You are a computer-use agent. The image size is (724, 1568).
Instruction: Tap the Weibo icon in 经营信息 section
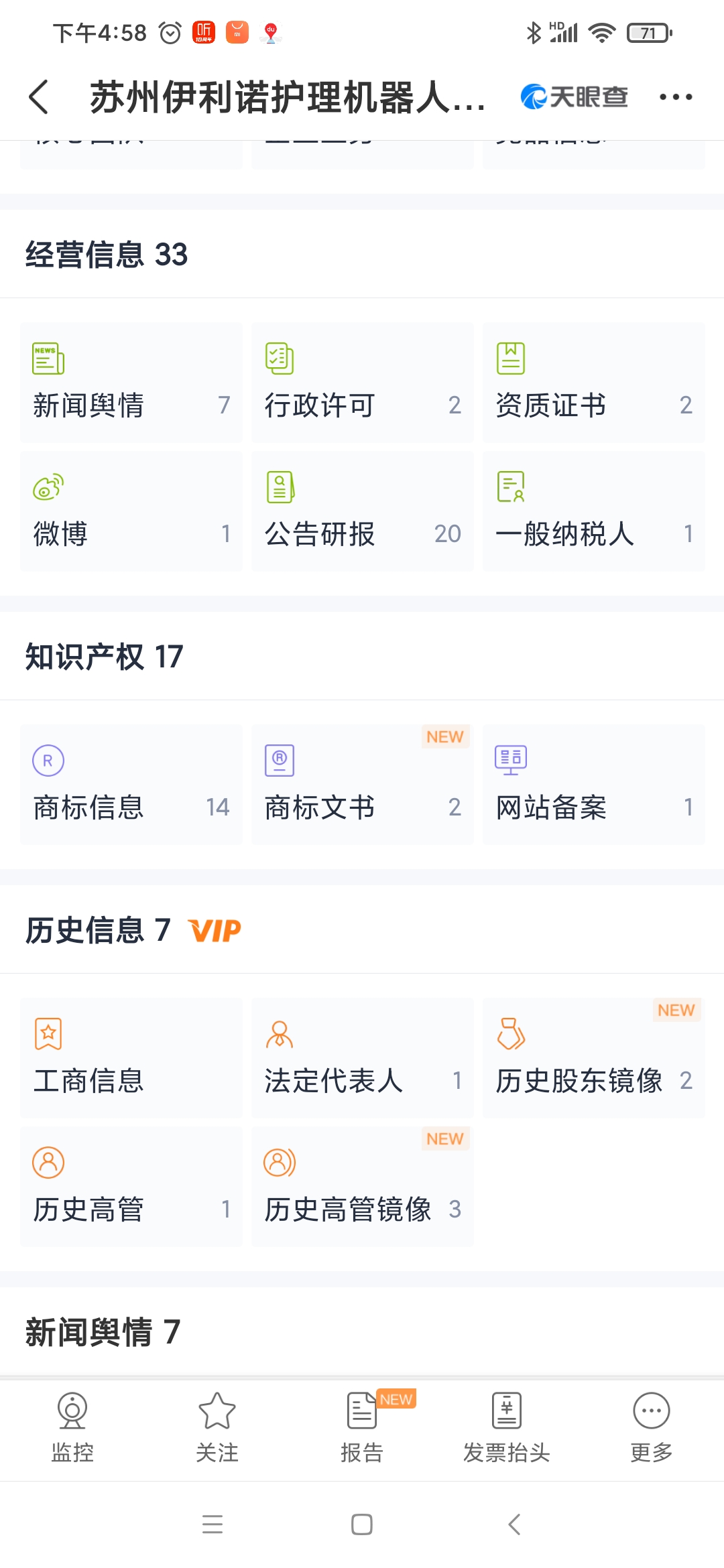(x=48, y=486)
